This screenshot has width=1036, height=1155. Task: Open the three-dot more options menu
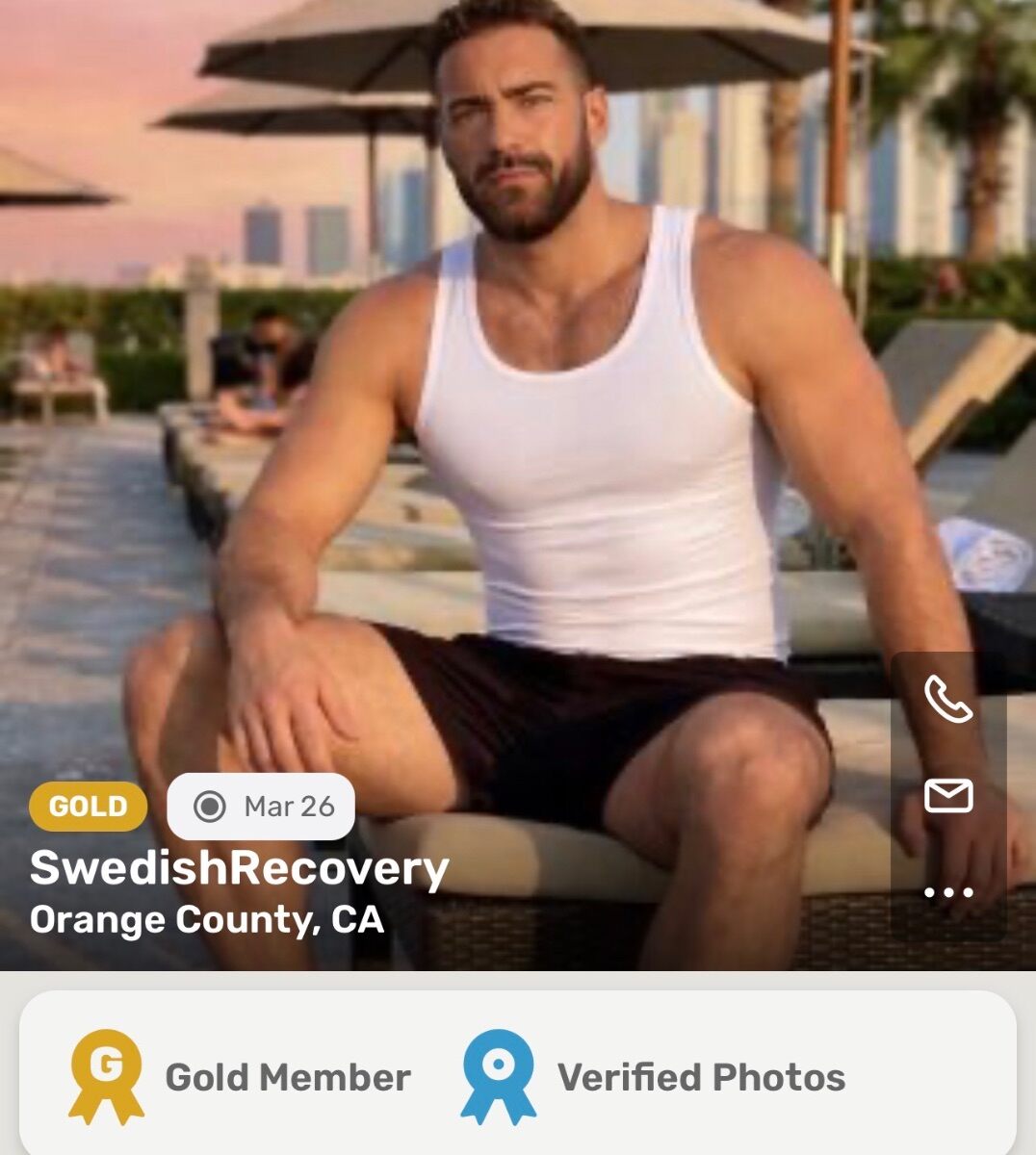tap(948, 893)
